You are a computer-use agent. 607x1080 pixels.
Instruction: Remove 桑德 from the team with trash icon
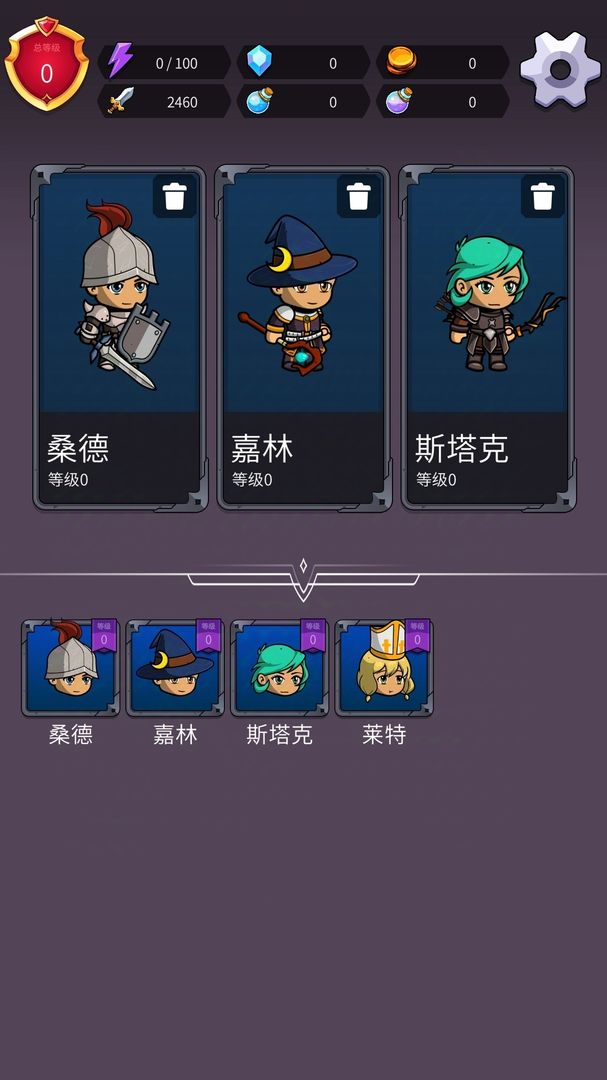(x=175, y=196)
